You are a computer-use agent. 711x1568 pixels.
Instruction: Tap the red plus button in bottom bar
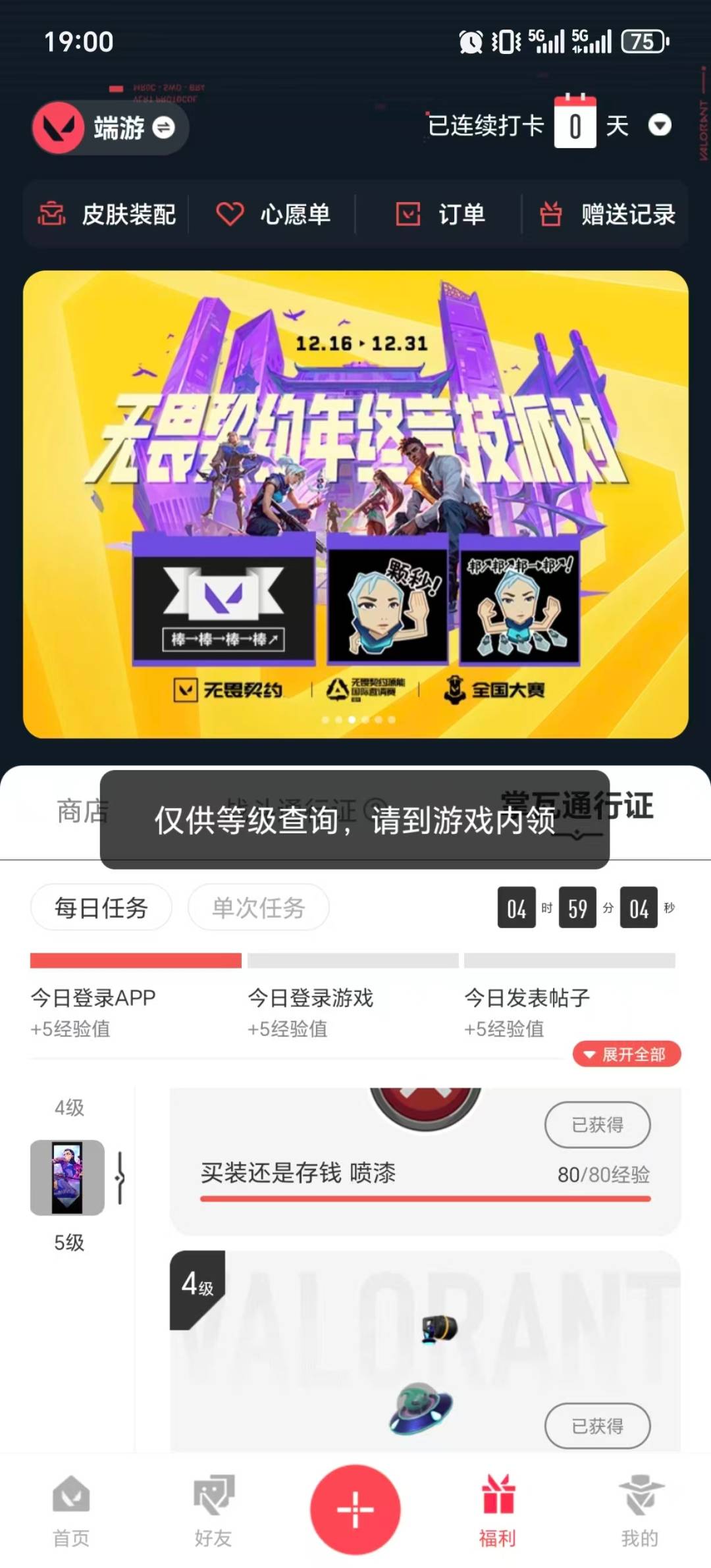[355, 1511]
